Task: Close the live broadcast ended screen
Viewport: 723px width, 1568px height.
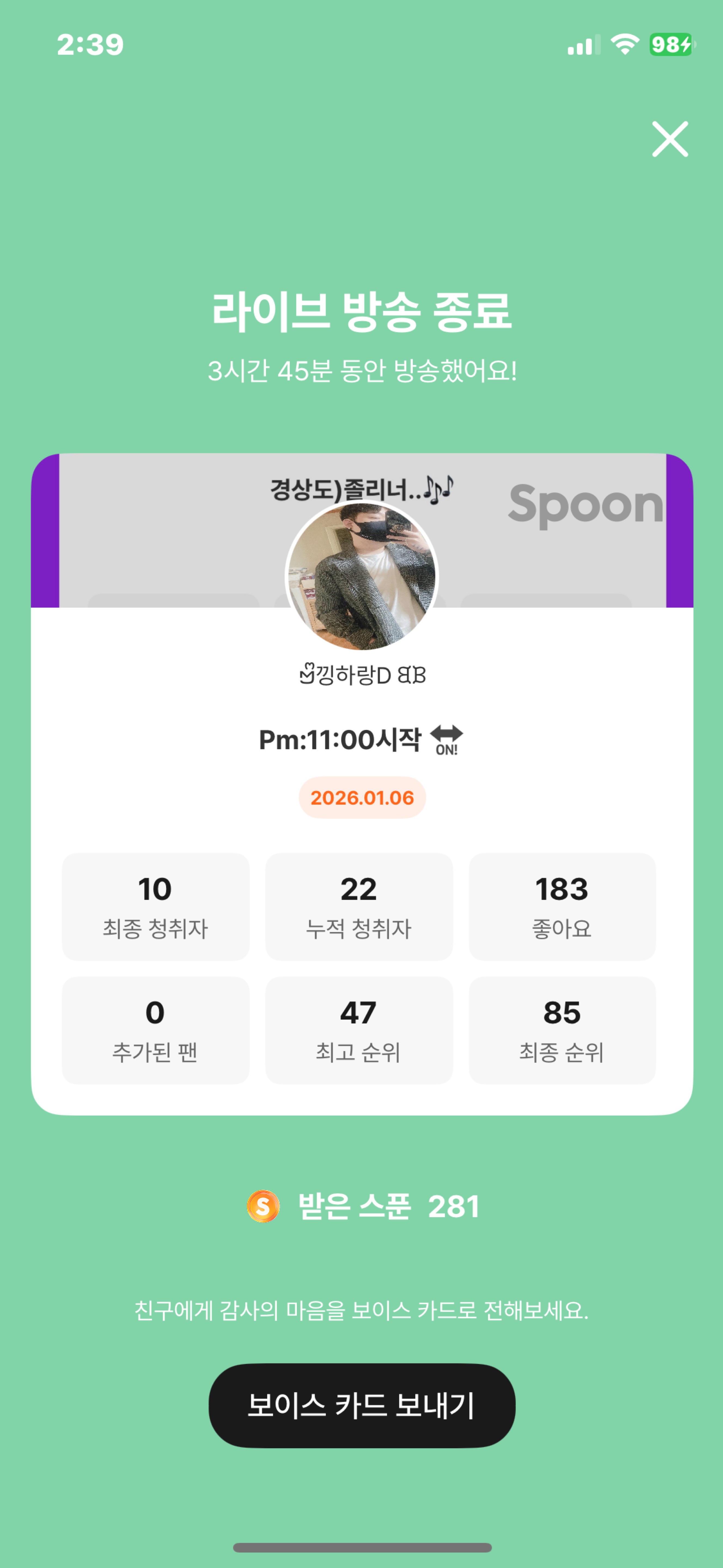Action: click(669, 139)
